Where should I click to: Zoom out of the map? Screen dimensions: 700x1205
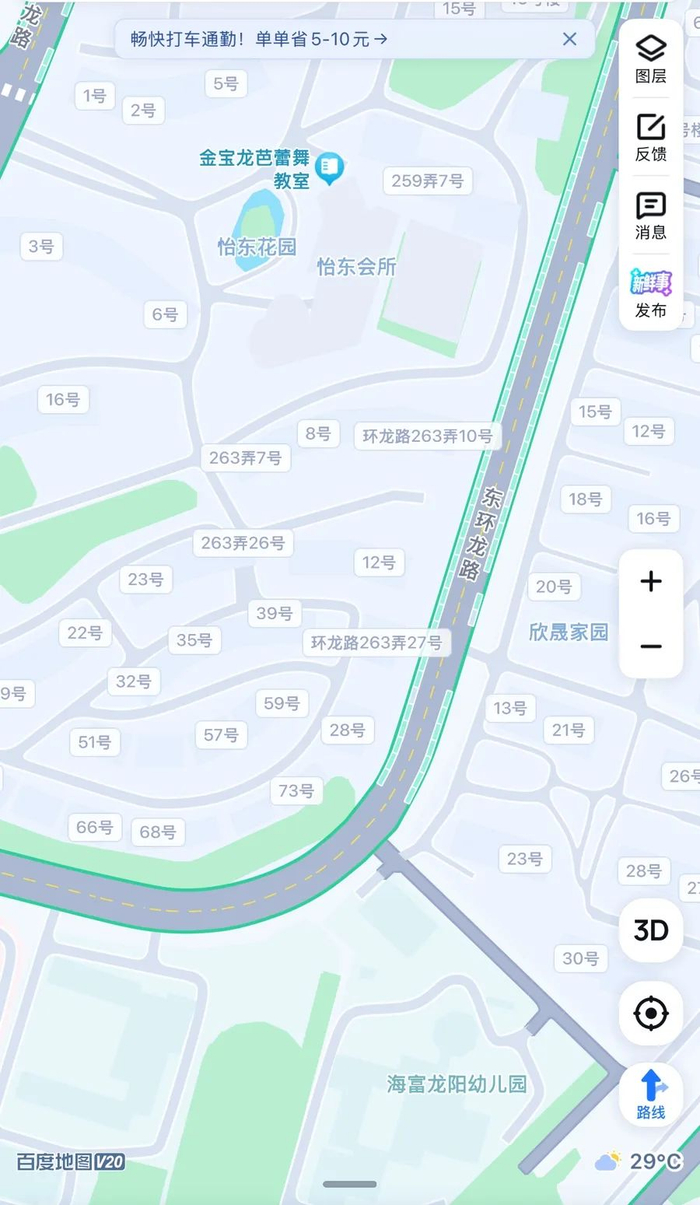pyautogui.click(x=651, y=646)
